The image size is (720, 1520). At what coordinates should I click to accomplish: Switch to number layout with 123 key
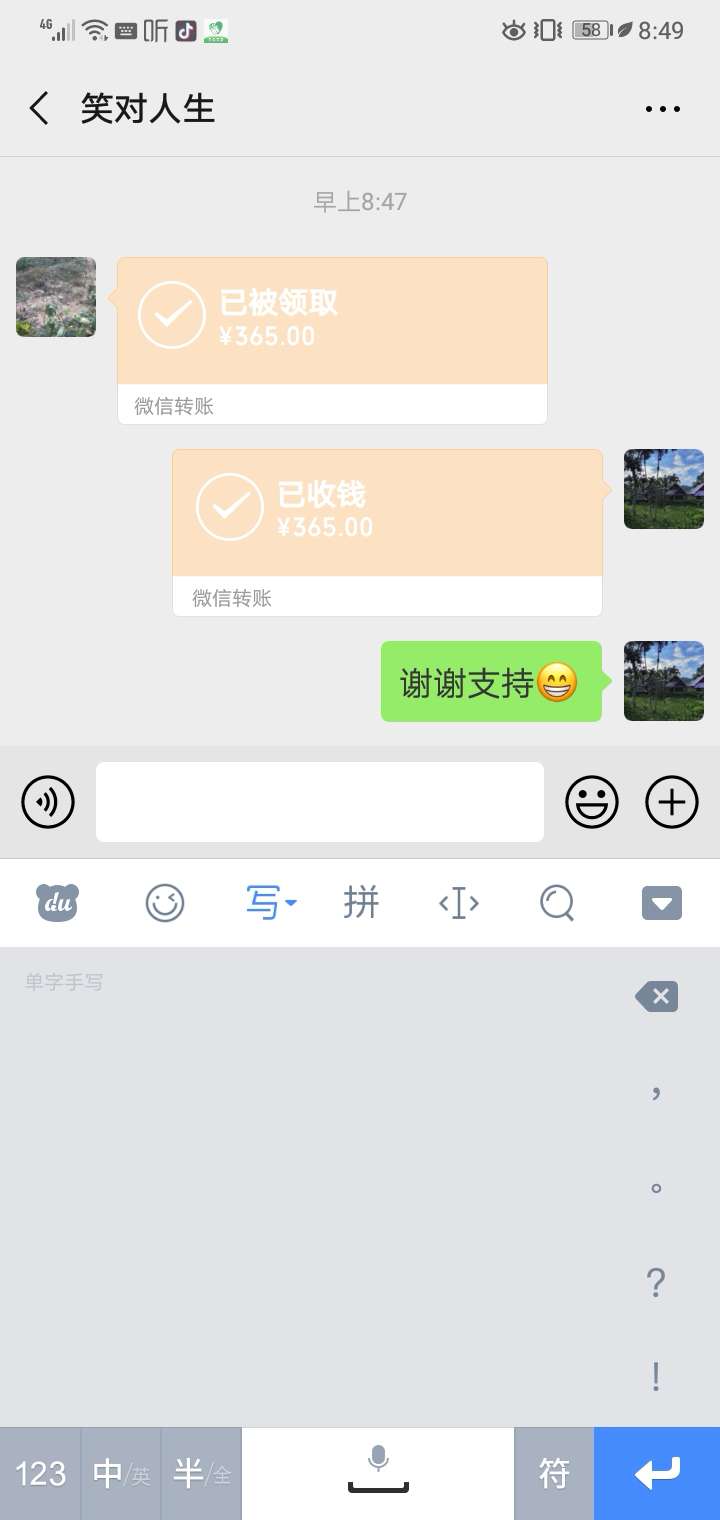(40, 1473)
